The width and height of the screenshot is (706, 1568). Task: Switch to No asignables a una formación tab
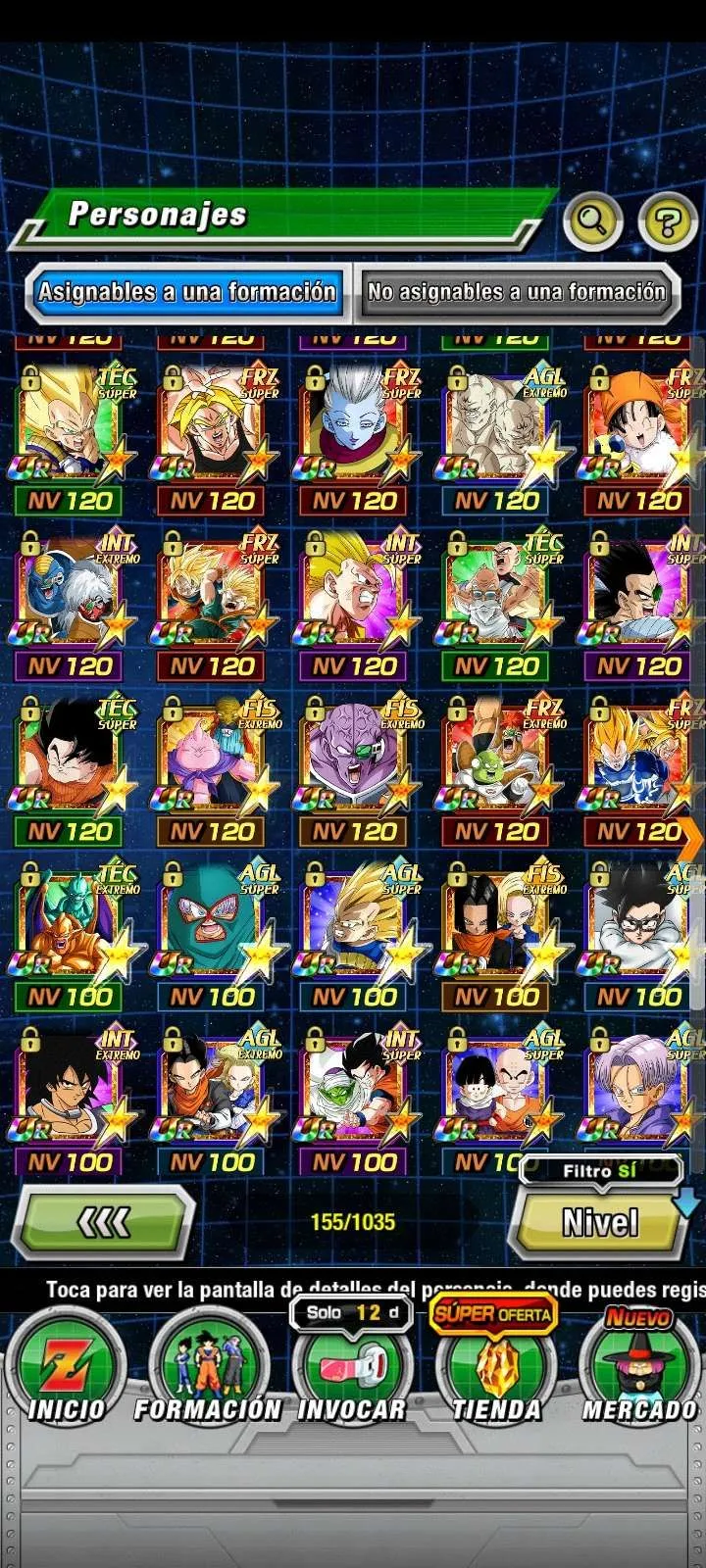click(x=516, y=292)
